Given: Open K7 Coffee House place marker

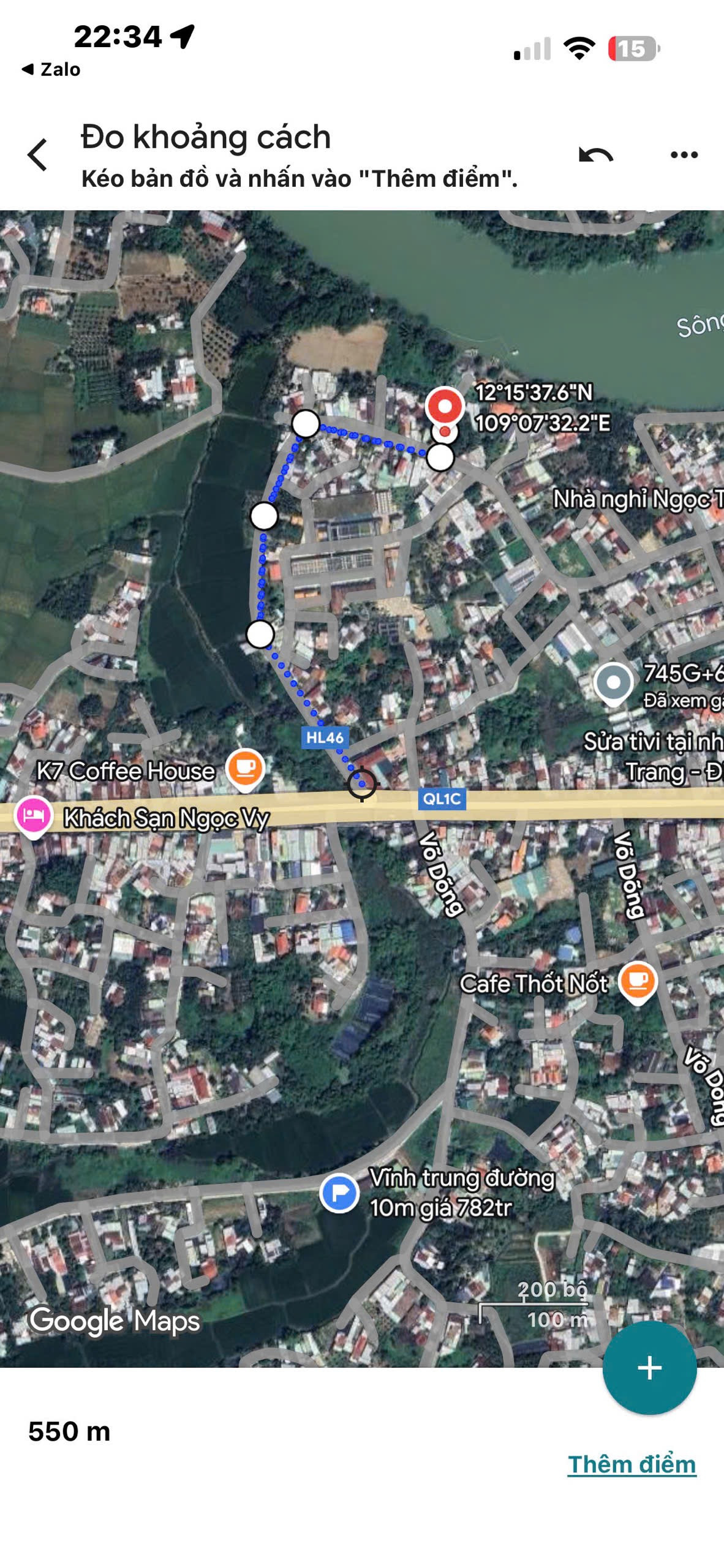Looking at the screenshot, I should click(245, 768).
